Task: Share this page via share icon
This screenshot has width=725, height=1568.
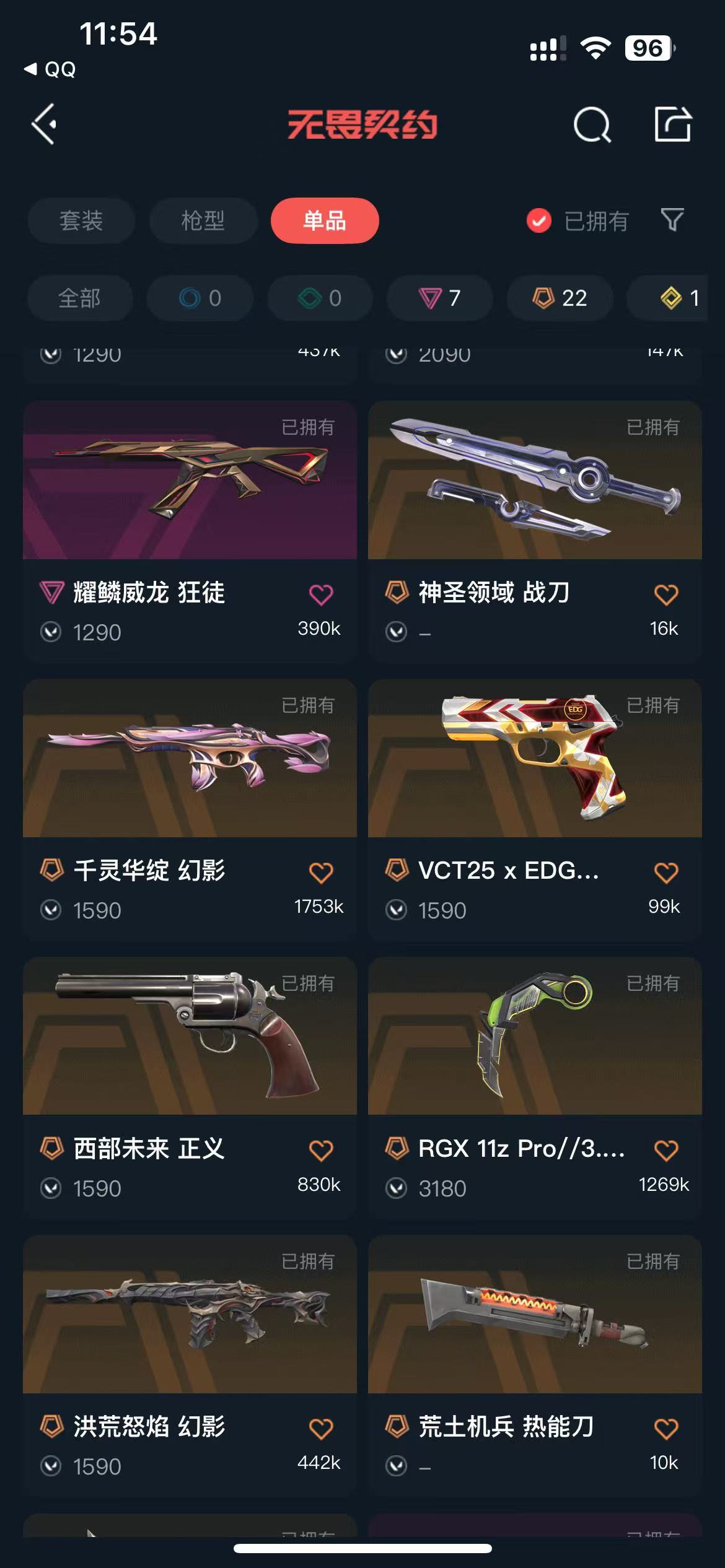Action: coord(673,124)
